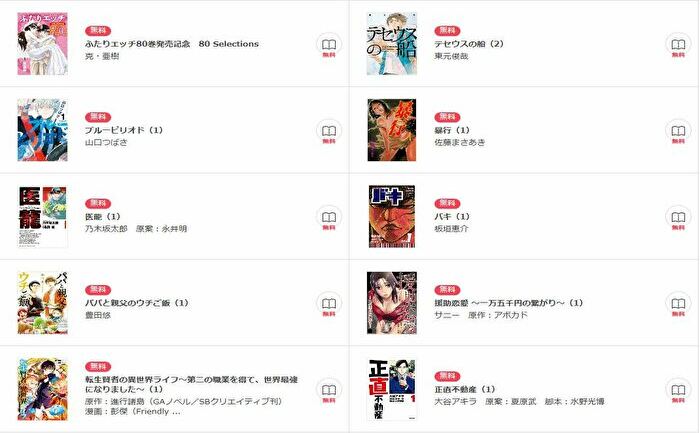Open ふたりエッチ80巻発売記念 80 Selections

coord(173,44)
